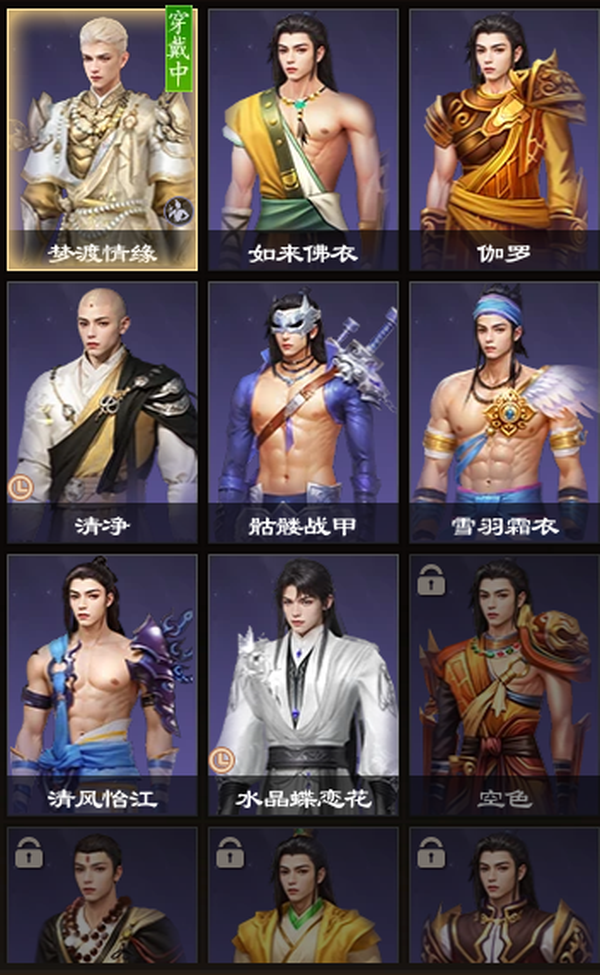This screenshot has height=975, width=600.
Task: Select the white 水晶蝶恋花 robe
Action: [303, 685]
